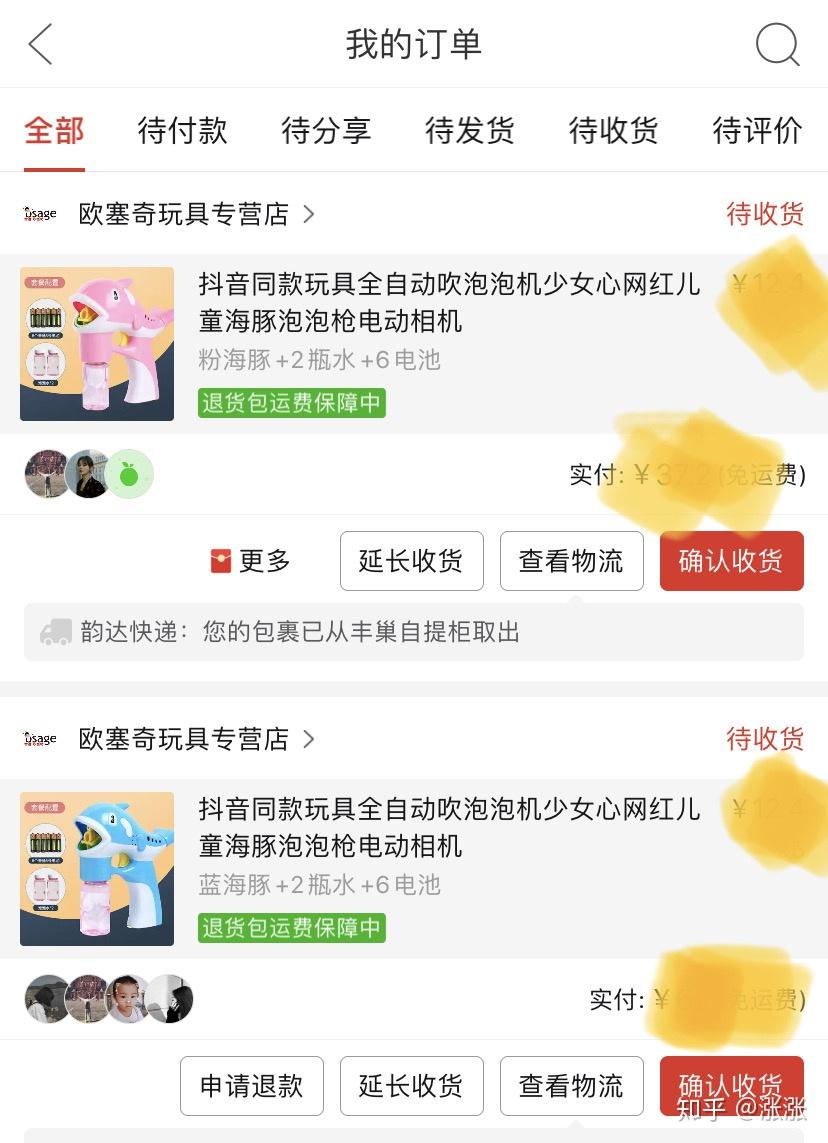Switch to the 待付款 tab
828x1143 pixels.
(x=182, y=131)
